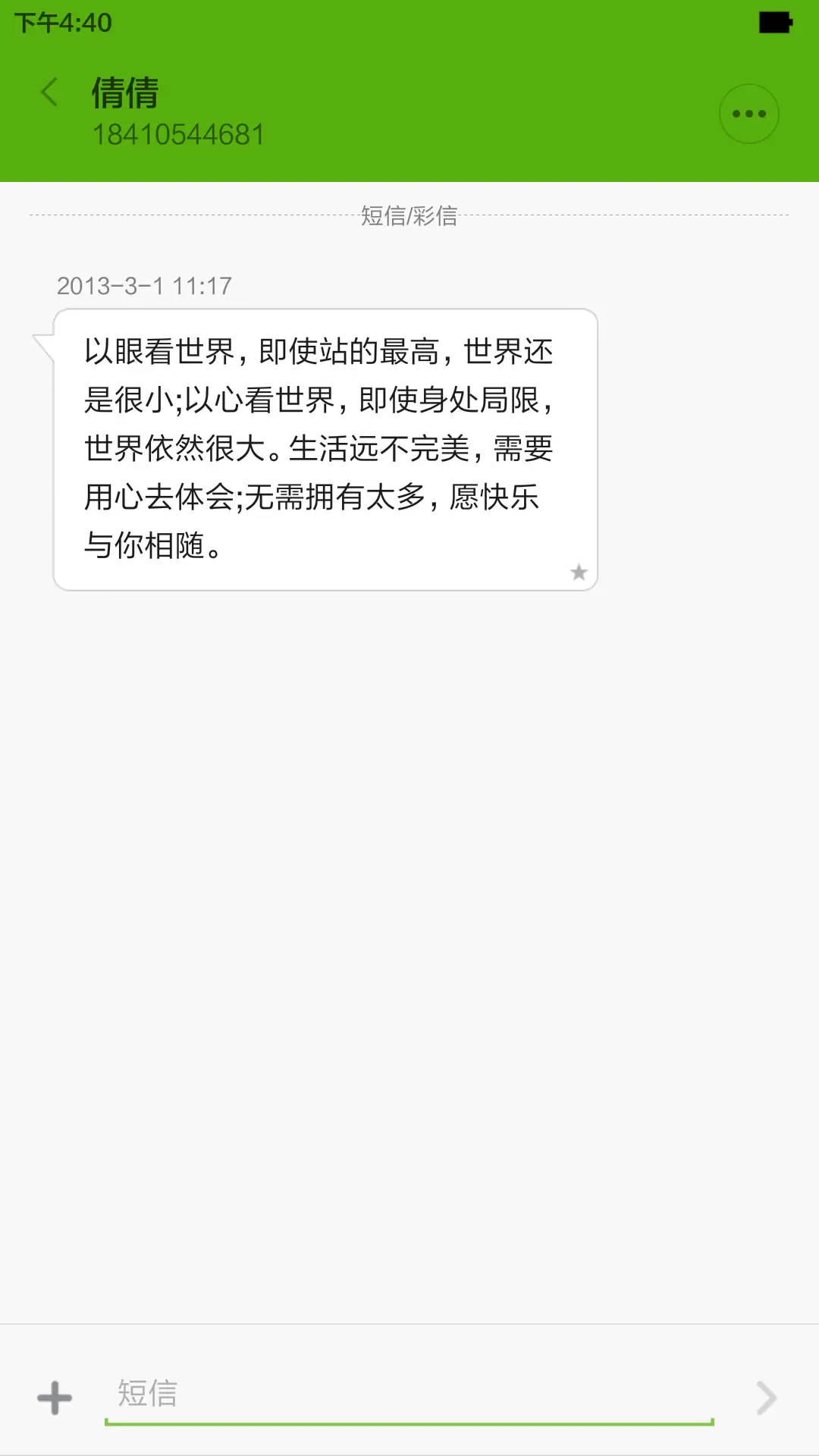Open the three-dot more options menu
The image size is (819, 1456).
pyautogui.click(x=748, y=114)
